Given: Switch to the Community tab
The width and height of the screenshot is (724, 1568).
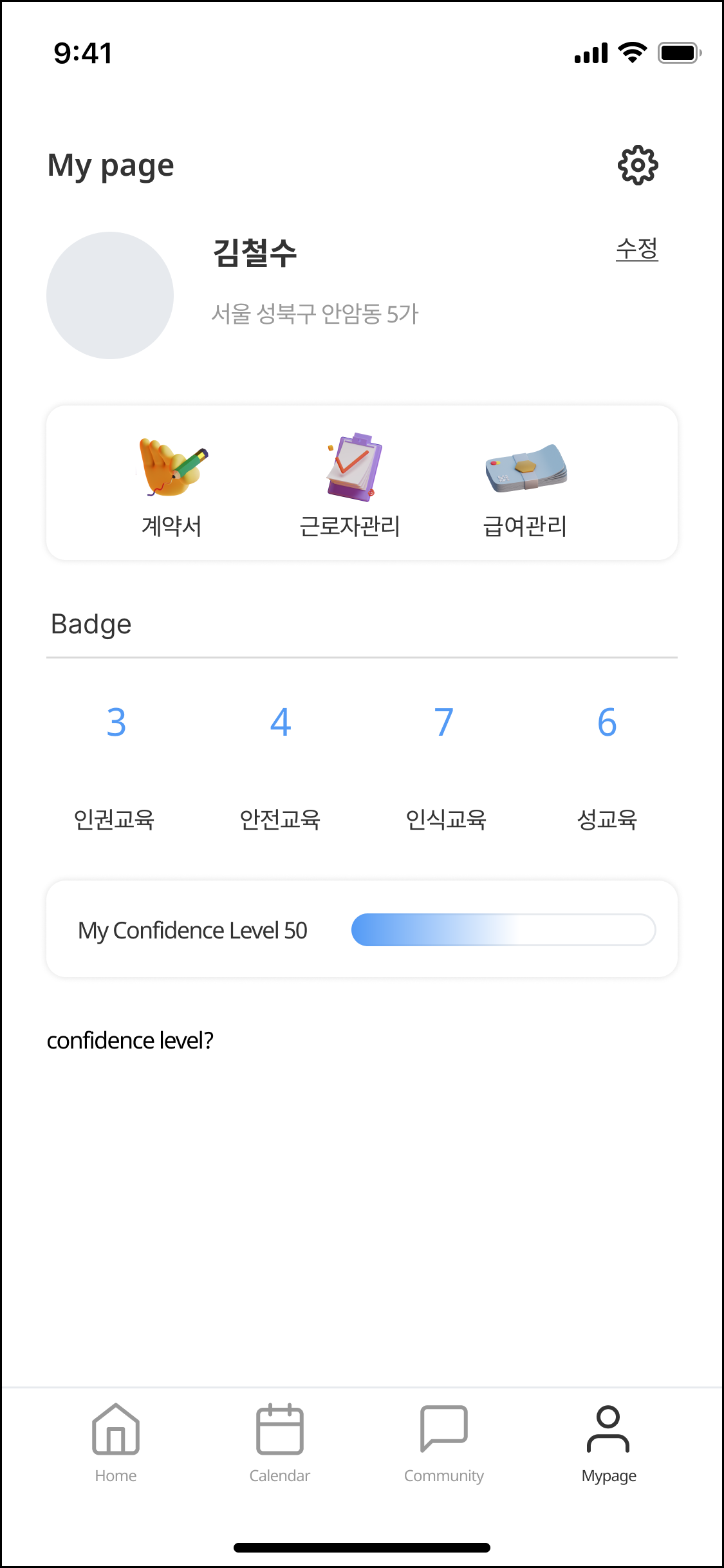Looking at the screenshot, I should pos(444,1443).
